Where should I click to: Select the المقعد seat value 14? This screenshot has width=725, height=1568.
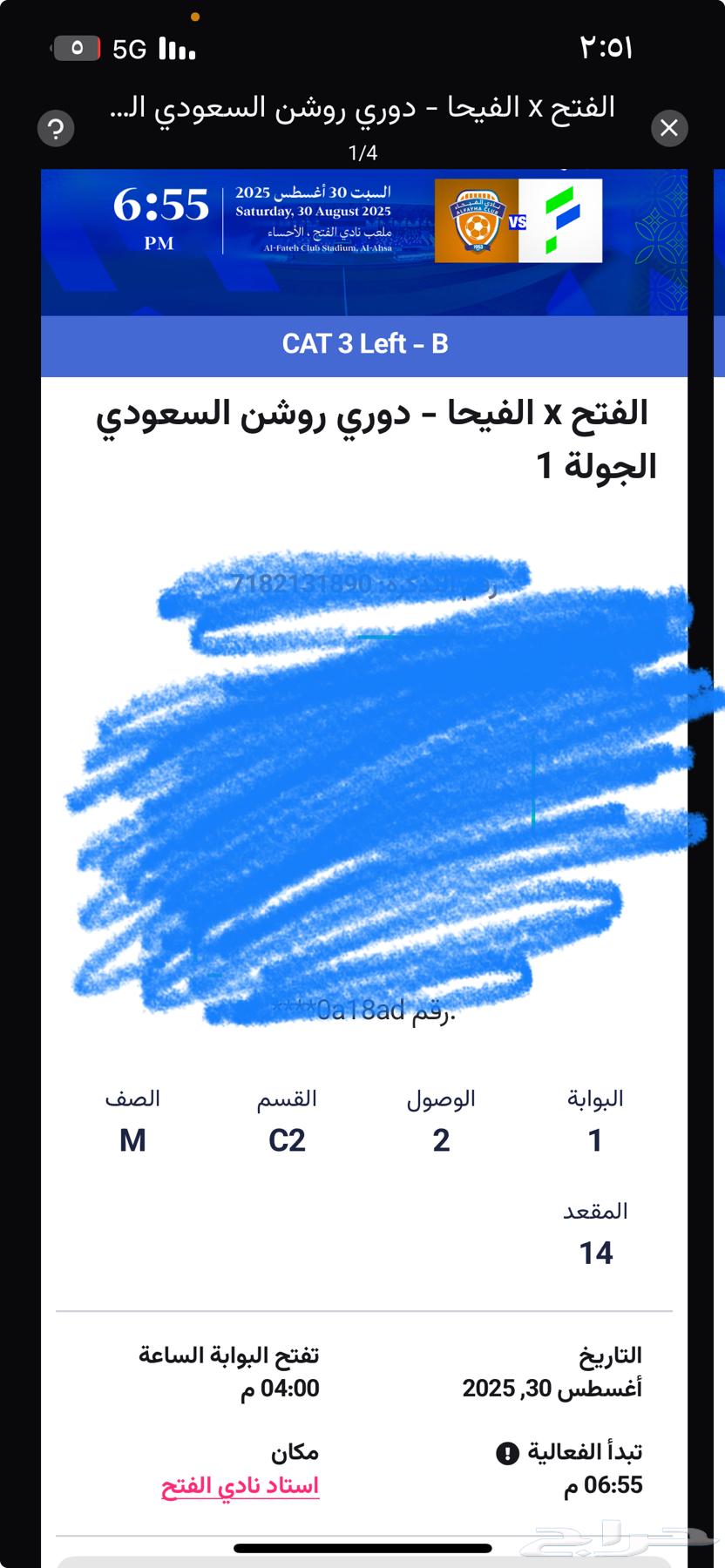pos(595,1253)
